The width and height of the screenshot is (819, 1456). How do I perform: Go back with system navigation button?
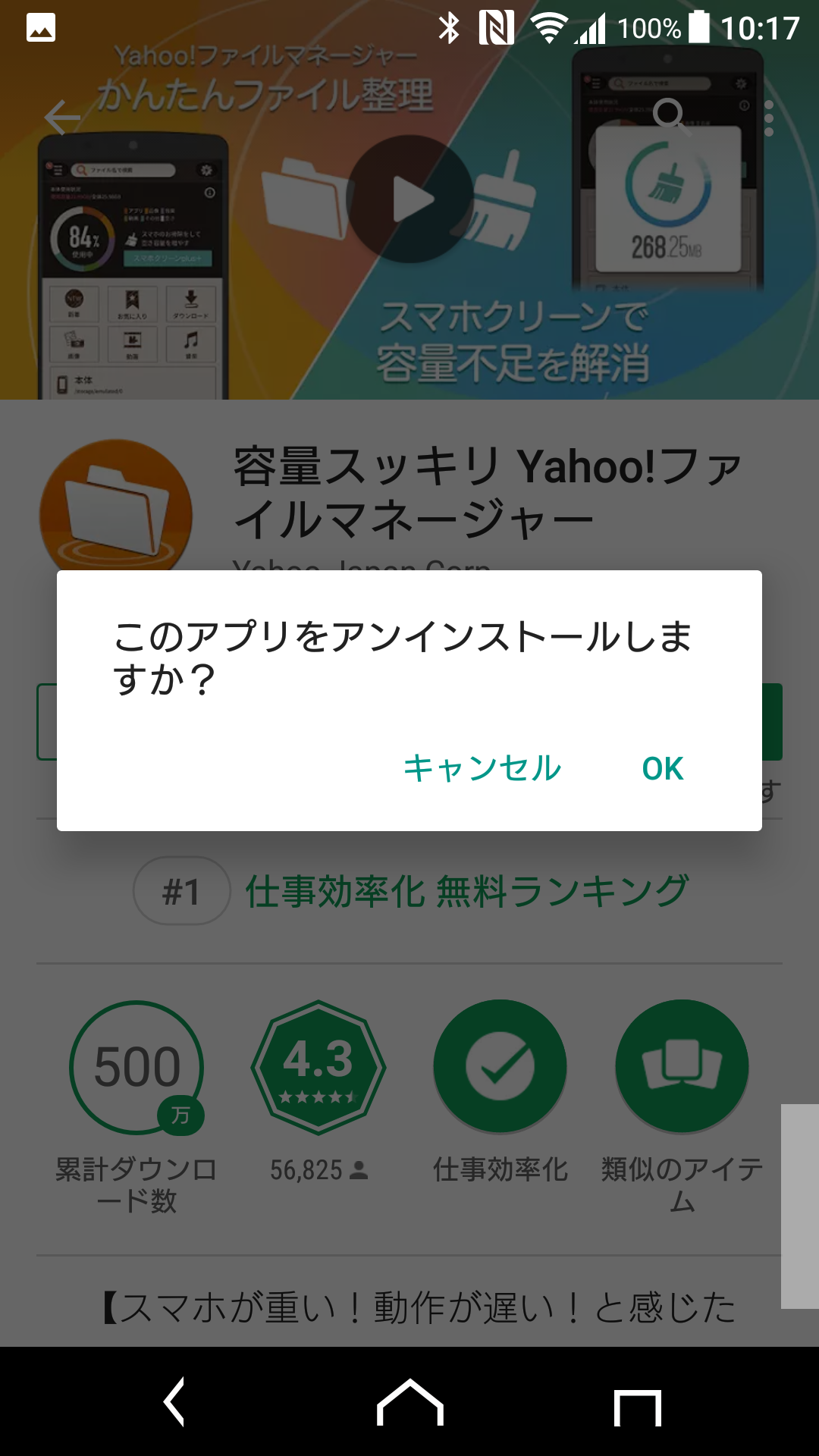175,1401
